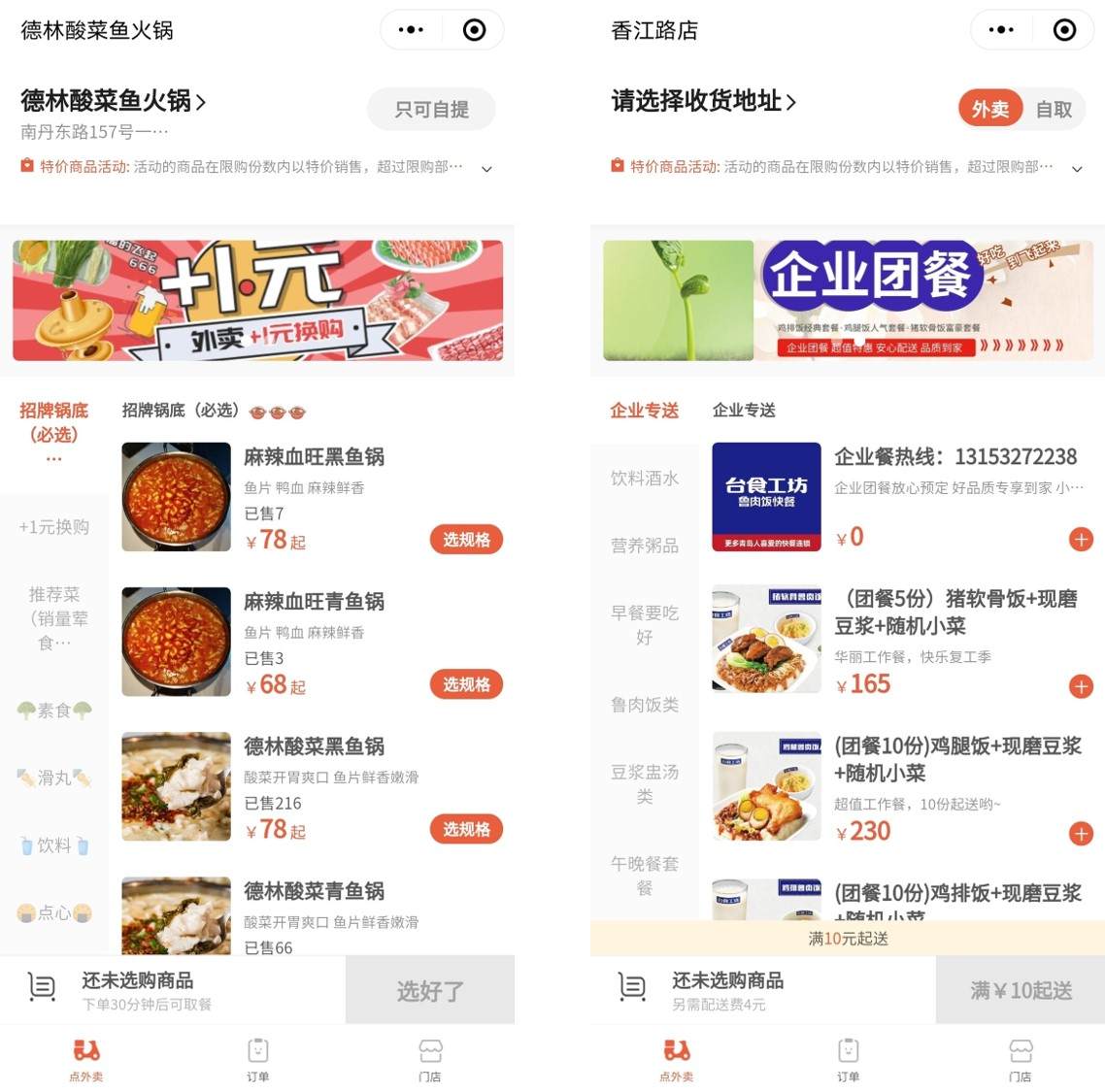Open the +1元换购 category

(x=54, y=527)
